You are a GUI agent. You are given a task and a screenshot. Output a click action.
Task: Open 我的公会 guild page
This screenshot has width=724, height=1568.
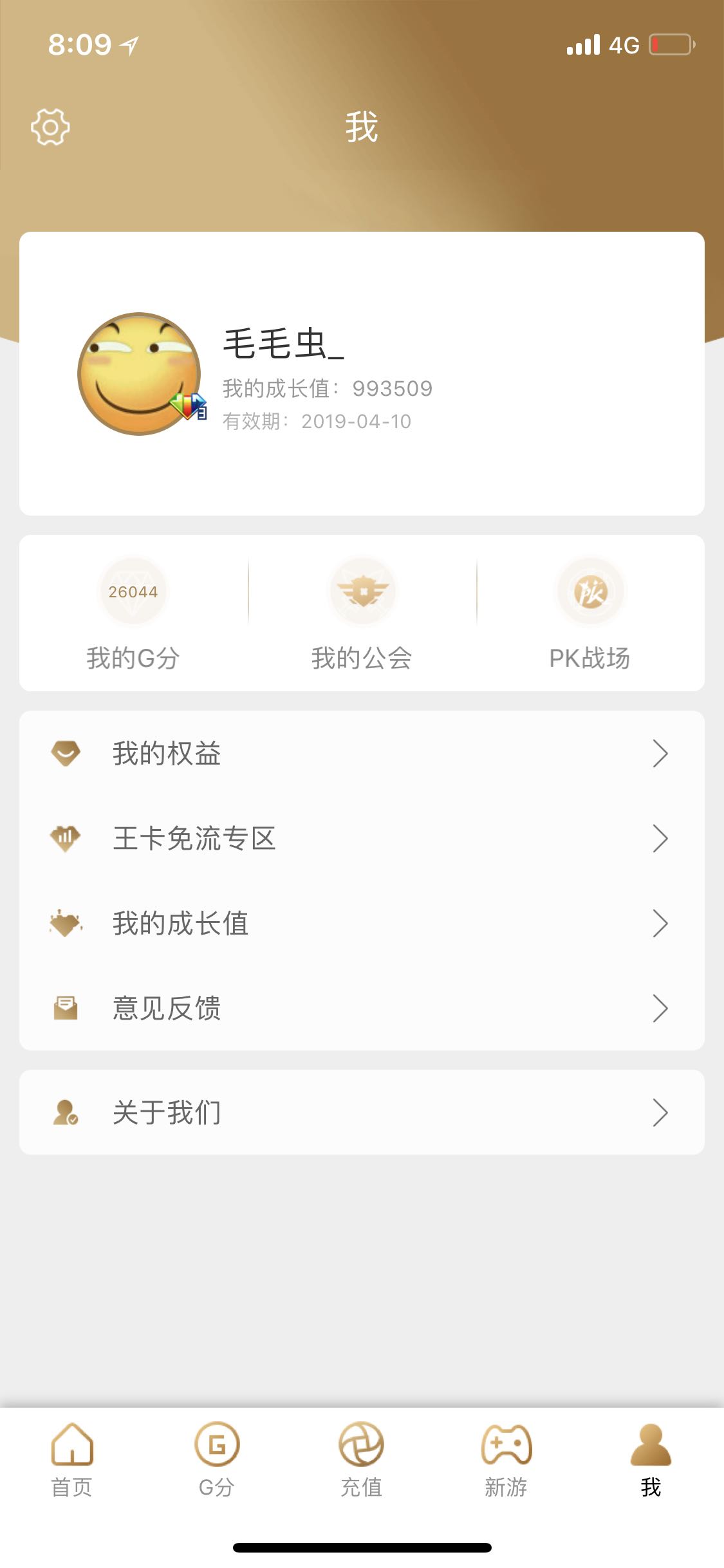pyautogui.click(x=362, y=613)
